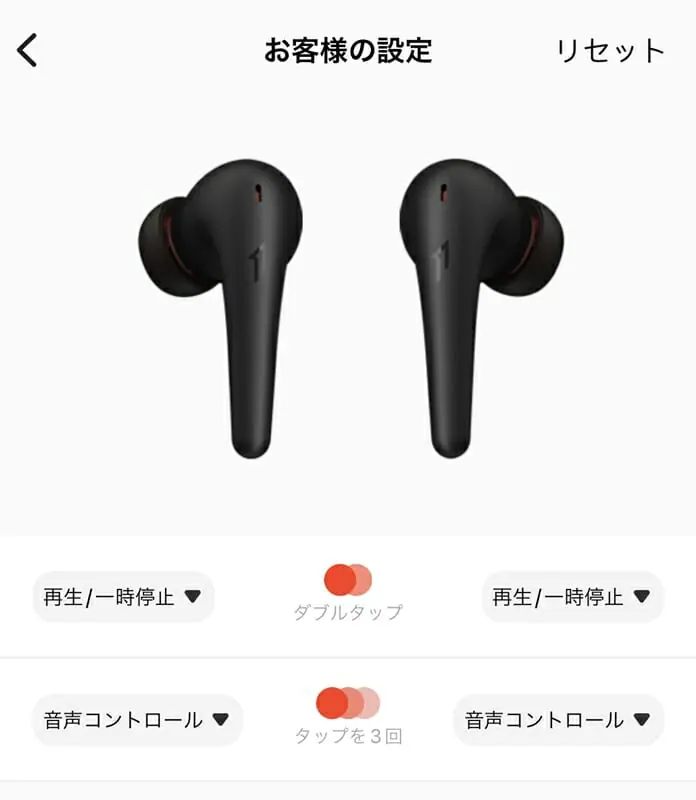Tap the リセット button

(610, 51)
